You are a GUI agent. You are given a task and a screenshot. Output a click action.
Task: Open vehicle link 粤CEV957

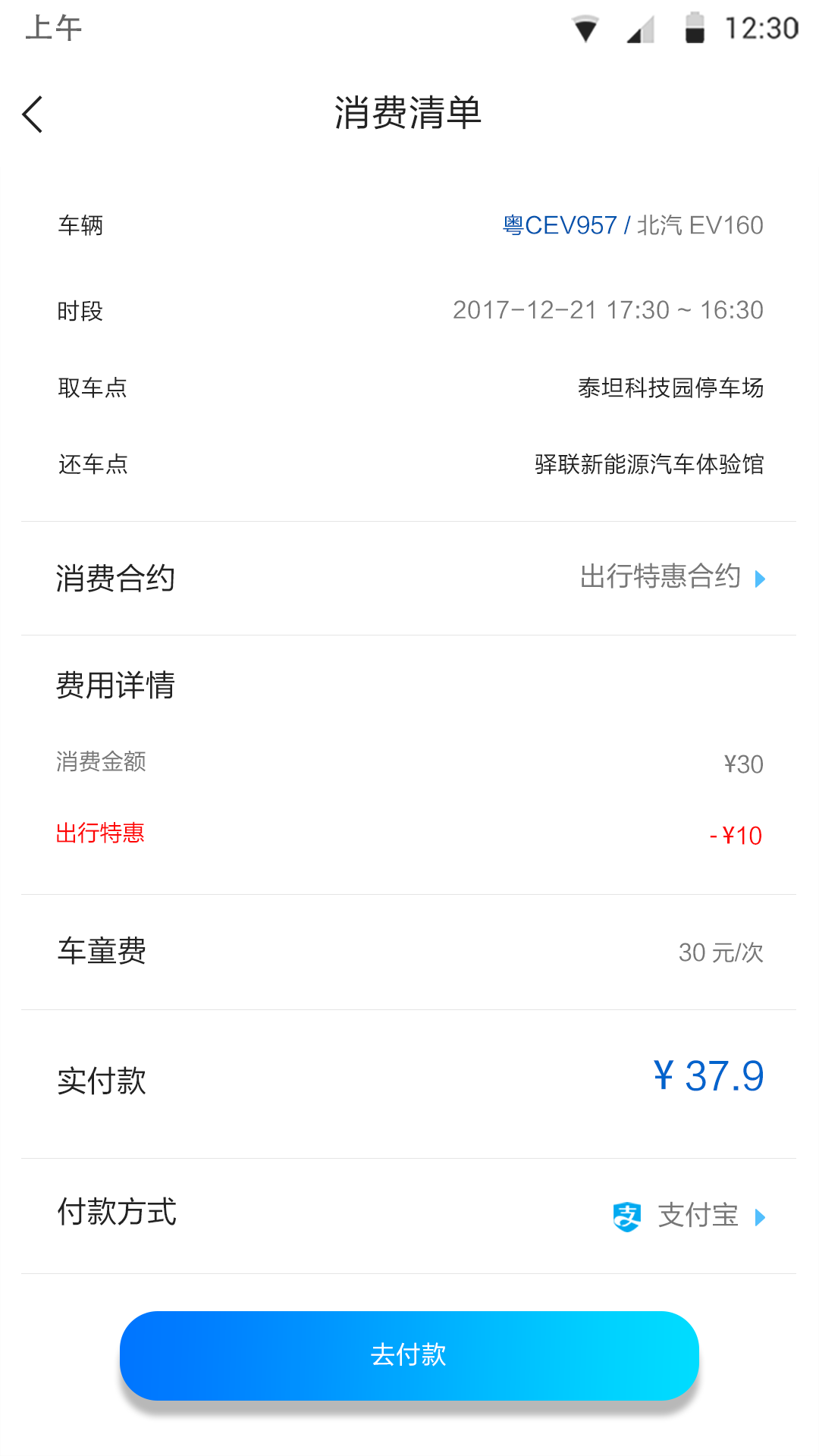[560, 225]
